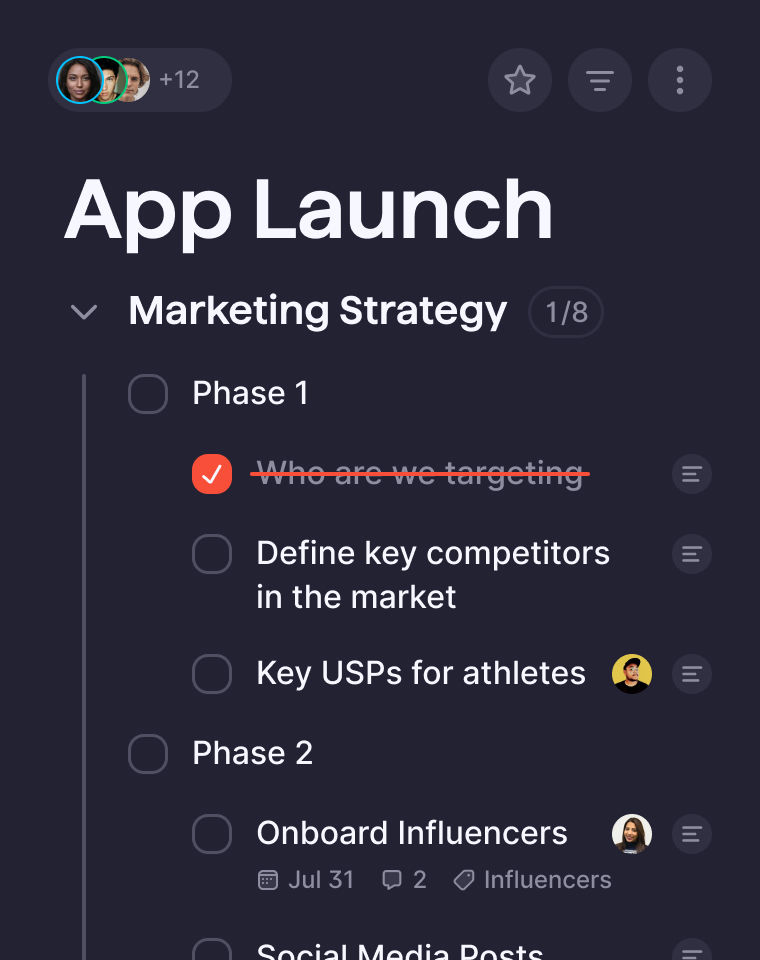This screenshot has height=960, width=760.
Task: Open the Jul 31 due date
Action: (306, 880)
